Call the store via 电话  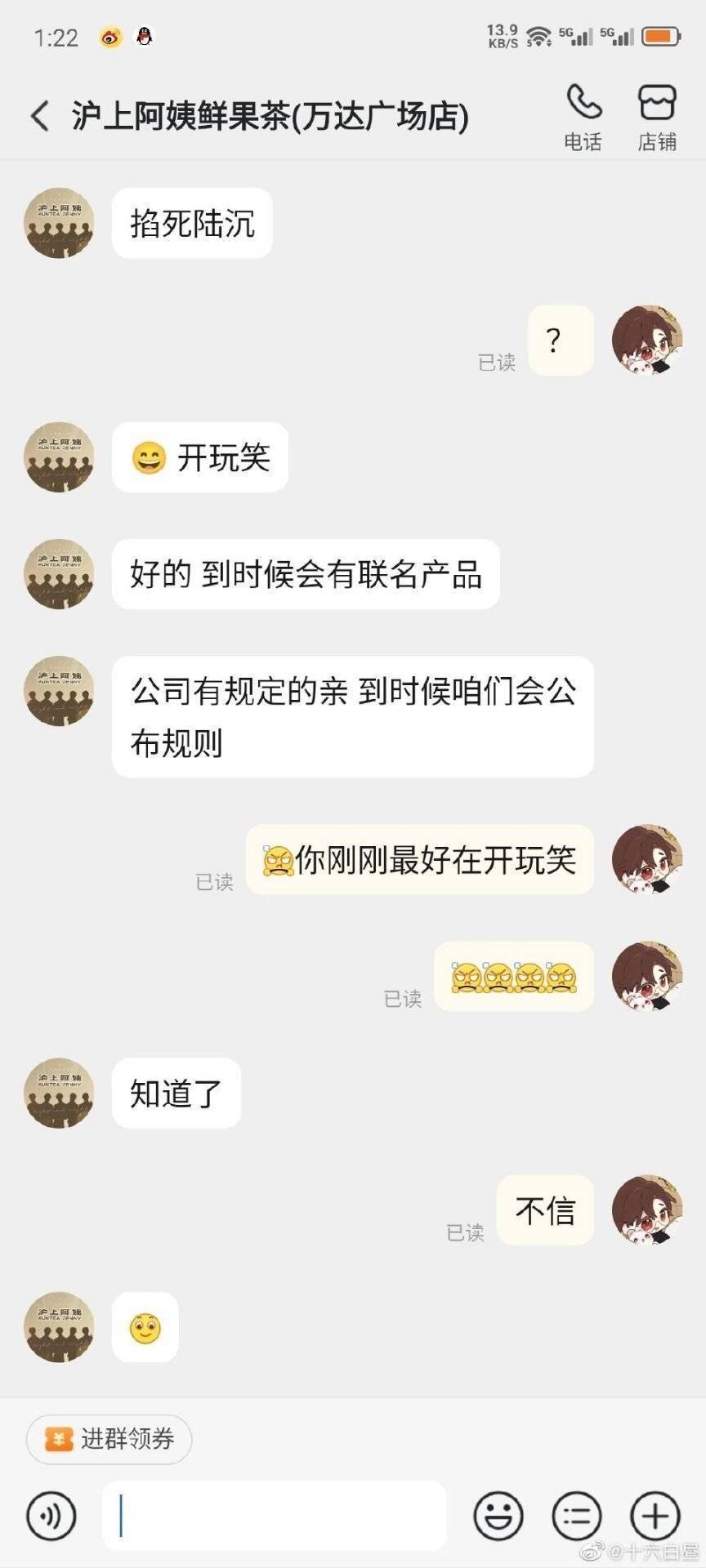[x=583, y=118]
